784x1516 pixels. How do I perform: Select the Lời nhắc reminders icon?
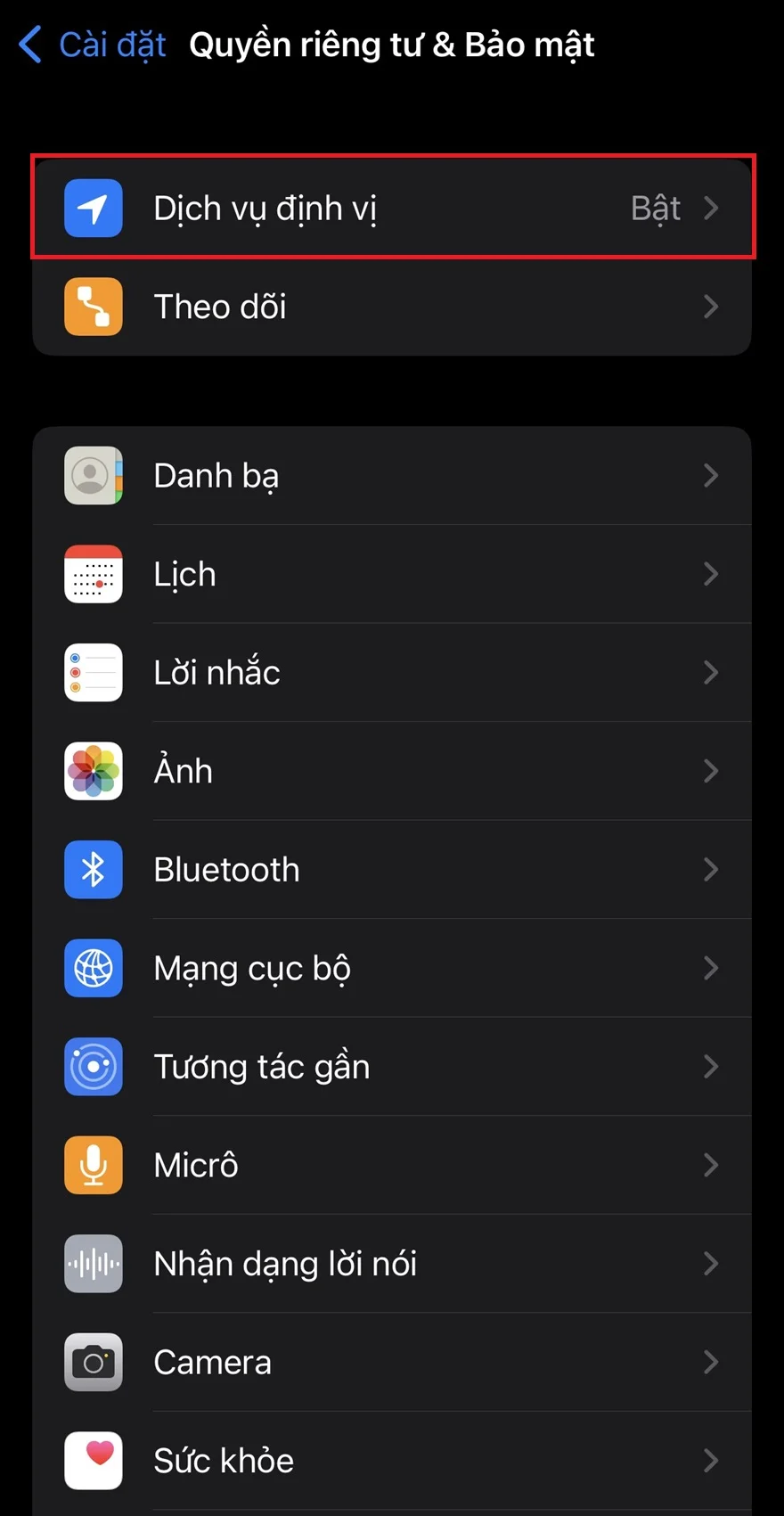pyautogui.click(x=93, y=672)
